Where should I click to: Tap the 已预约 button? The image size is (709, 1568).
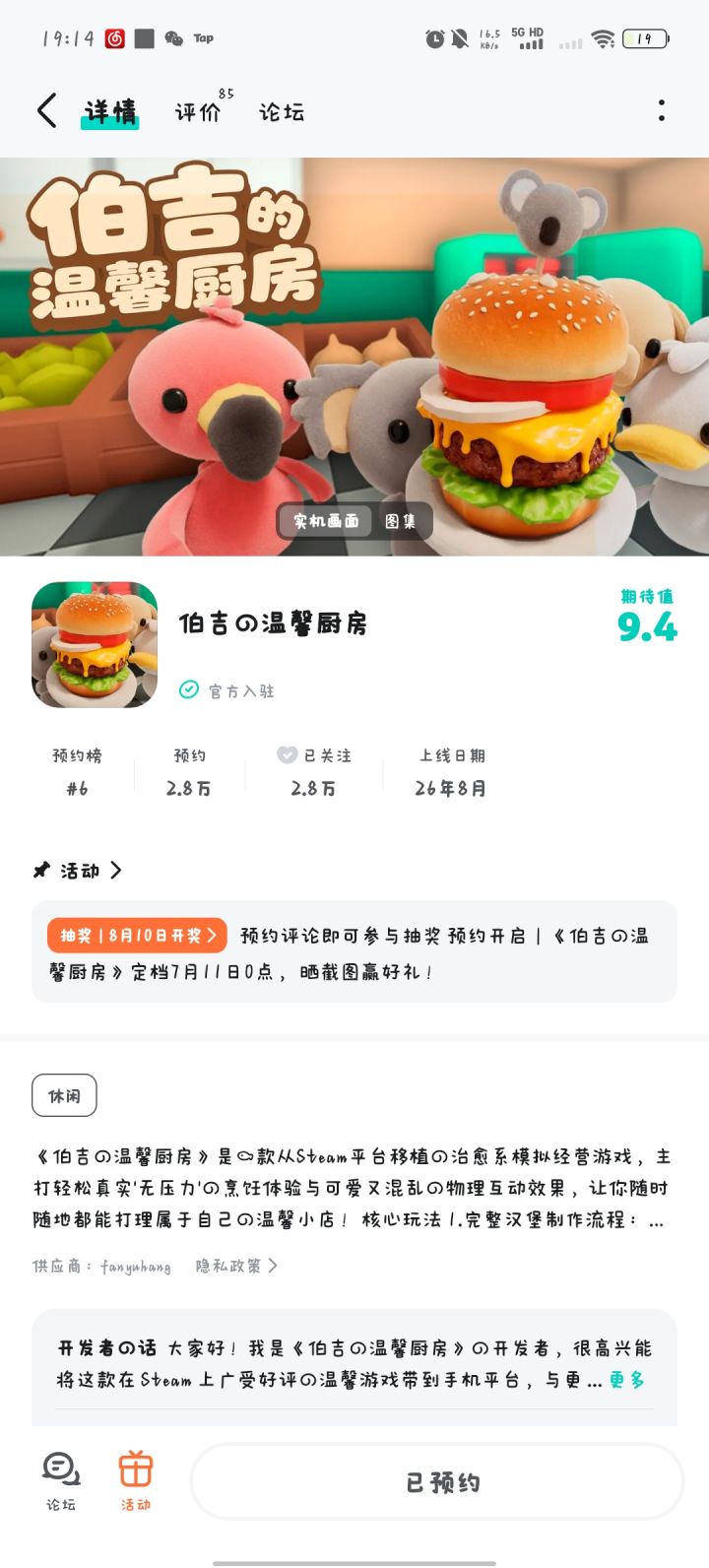pyautogui.click(x=438, y=1482)
